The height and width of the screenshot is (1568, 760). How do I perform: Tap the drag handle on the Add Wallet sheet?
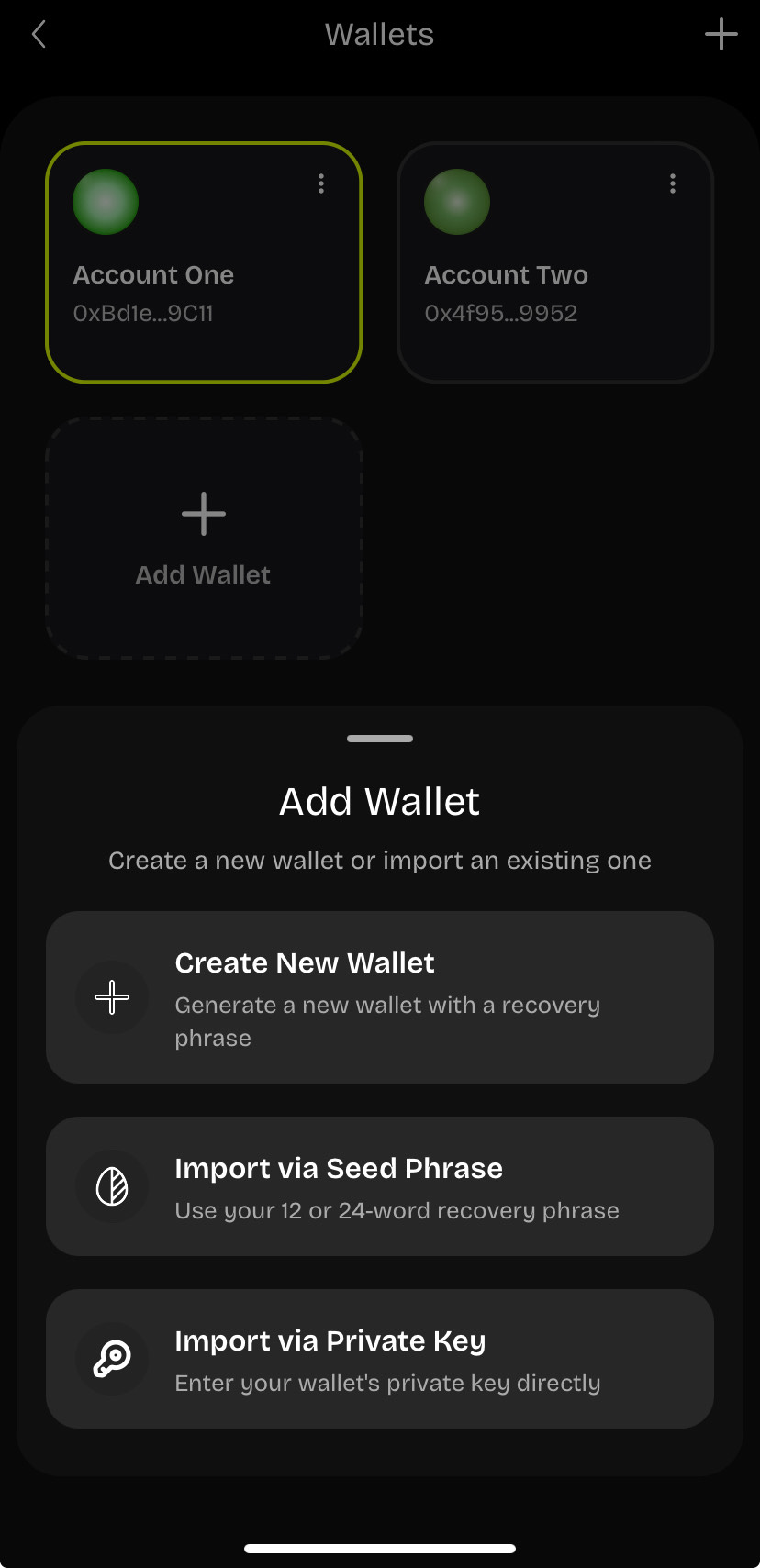click(x=380, y=738)
